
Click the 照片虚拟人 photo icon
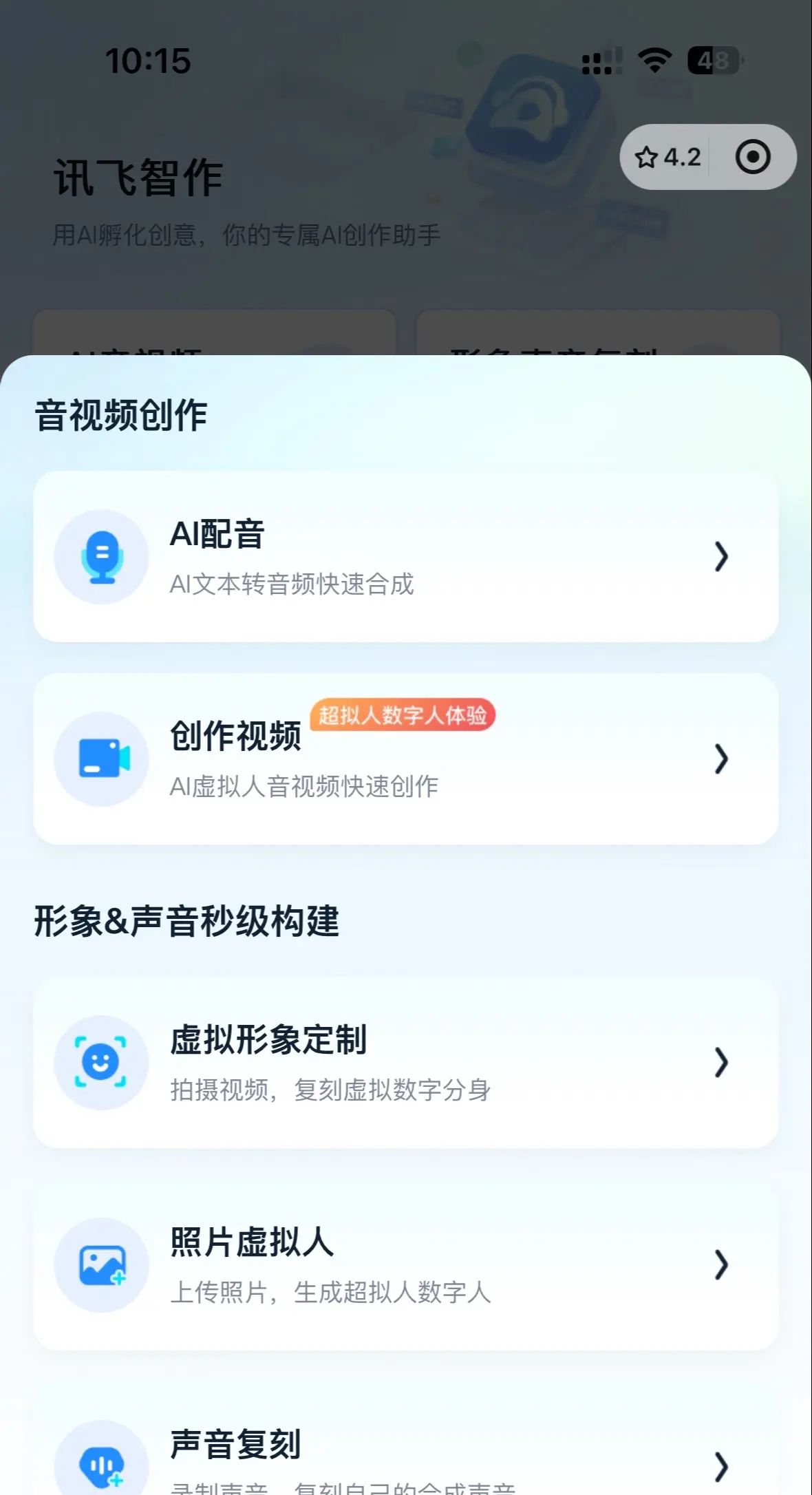(x=102, y=1265)
